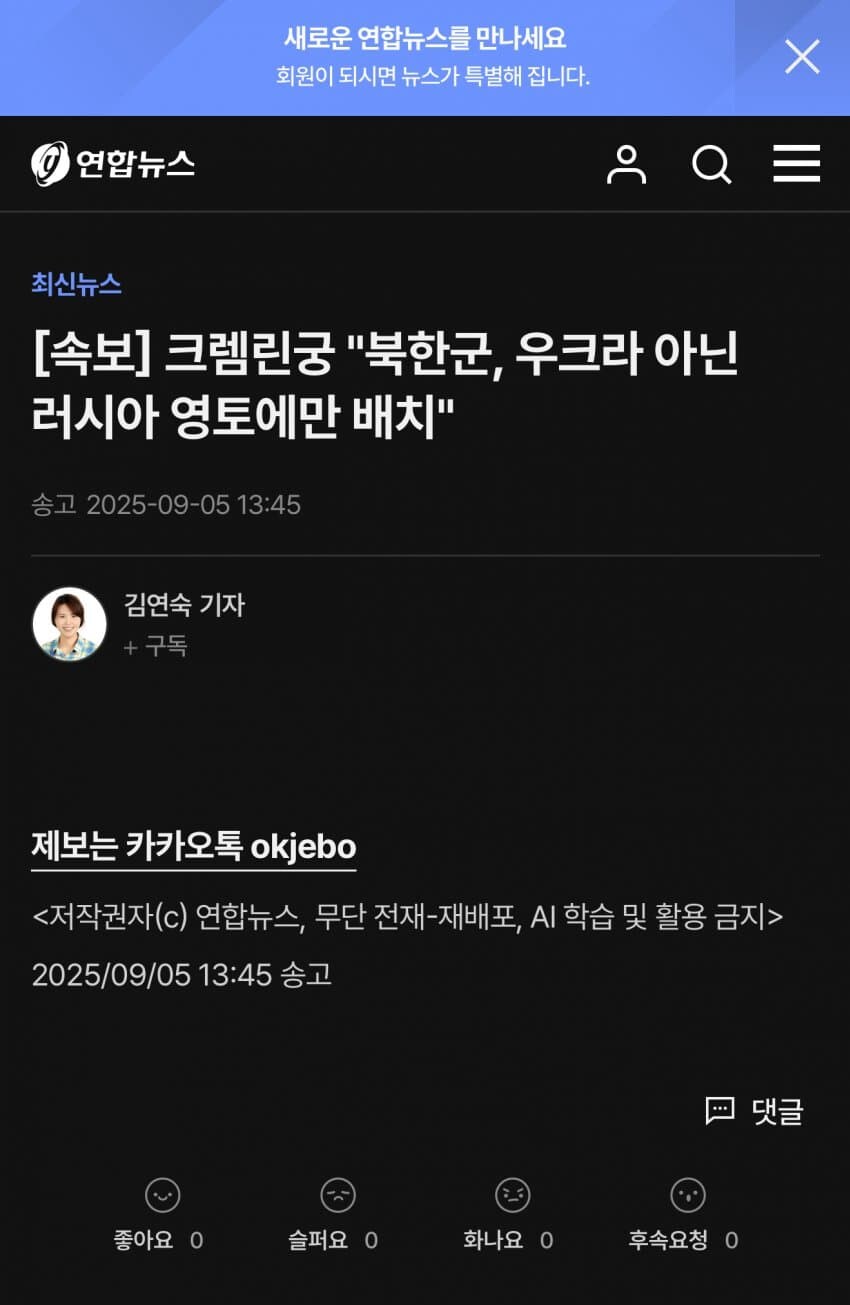
Task: Open the search icon in the header
Action: pos(711,164)
